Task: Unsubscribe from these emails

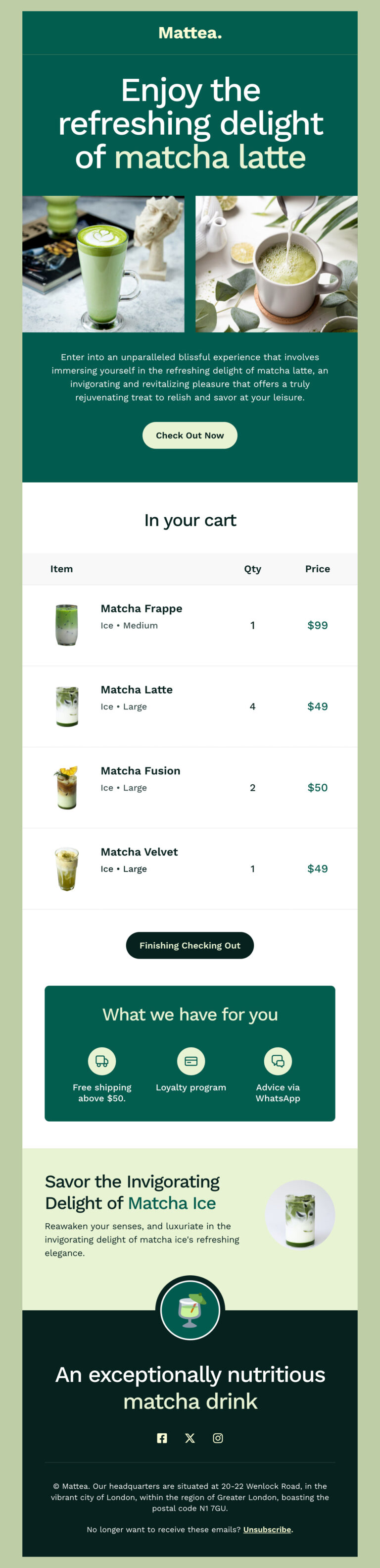Action: pyautogui.click(x=267, y=1529)
